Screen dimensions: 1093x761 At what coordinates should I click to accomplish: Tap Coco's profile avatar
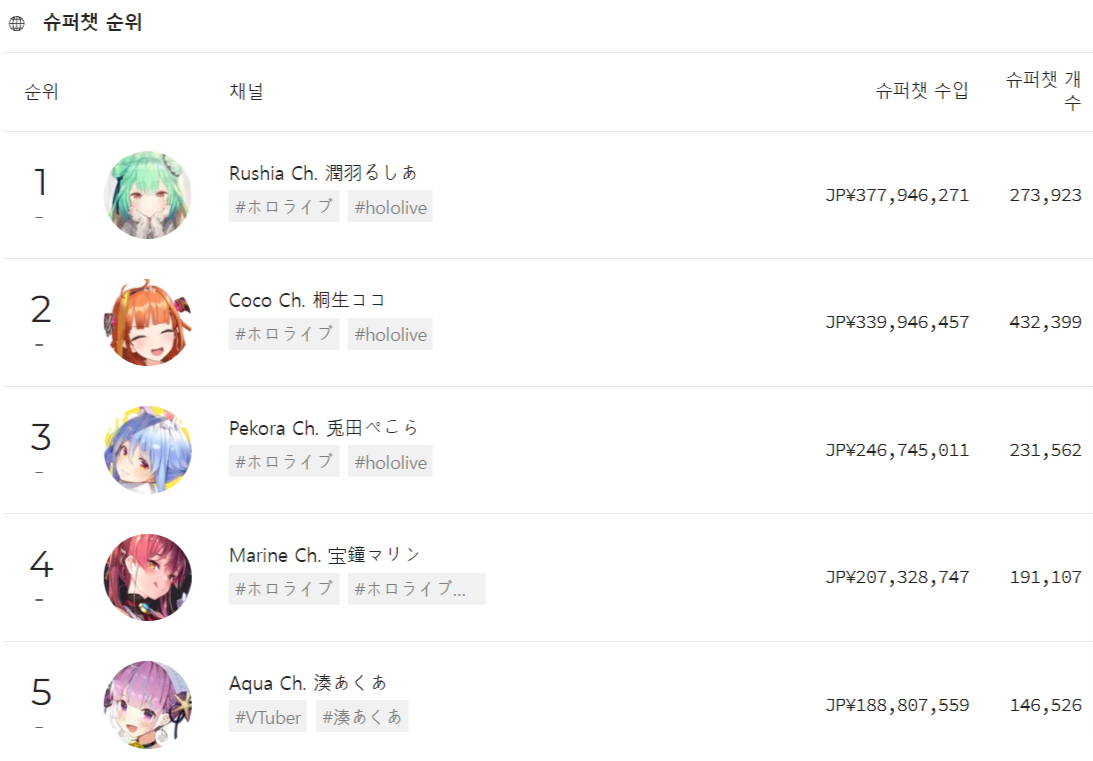148,322
